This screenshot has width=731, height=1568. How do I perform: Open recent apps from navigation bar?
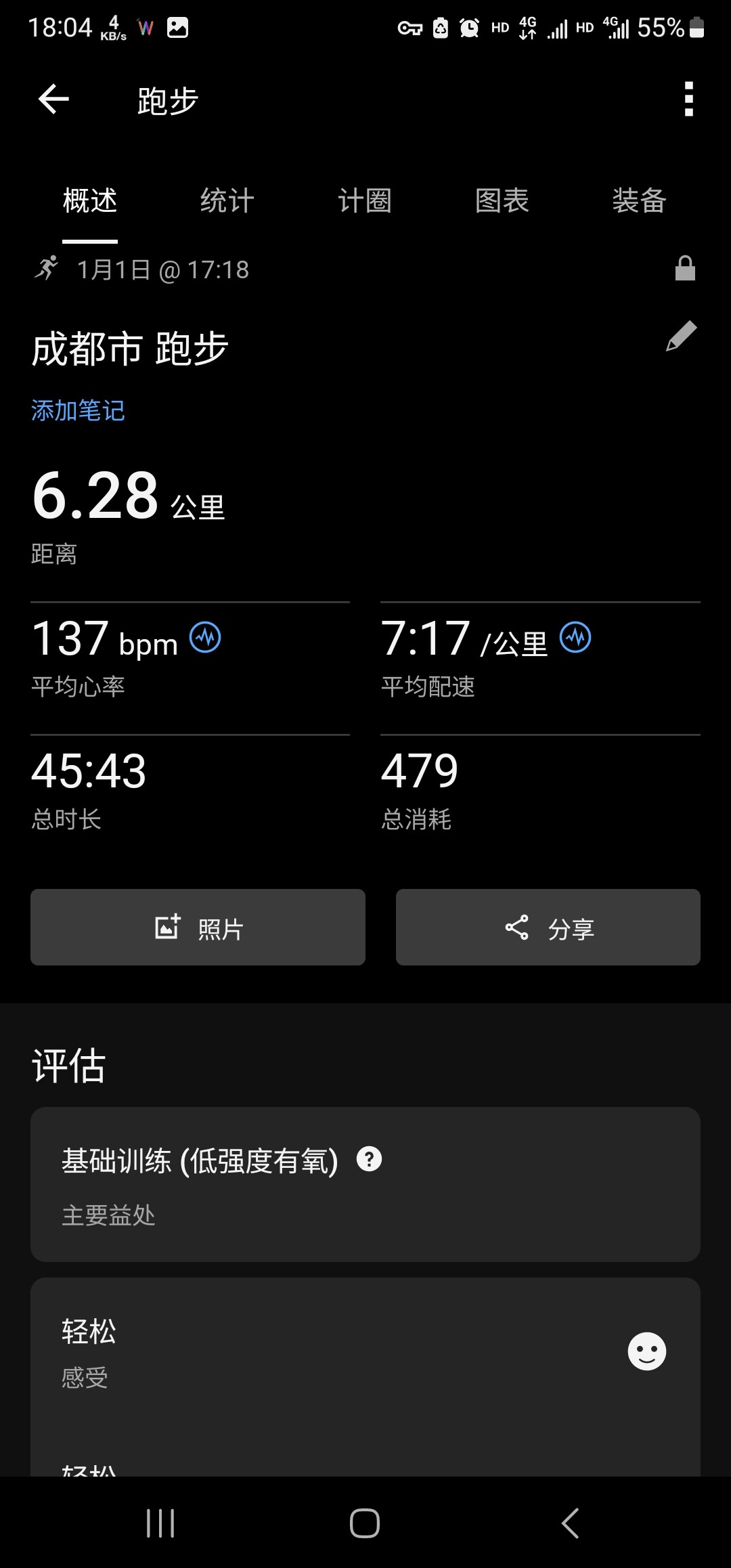point(160,1524)
